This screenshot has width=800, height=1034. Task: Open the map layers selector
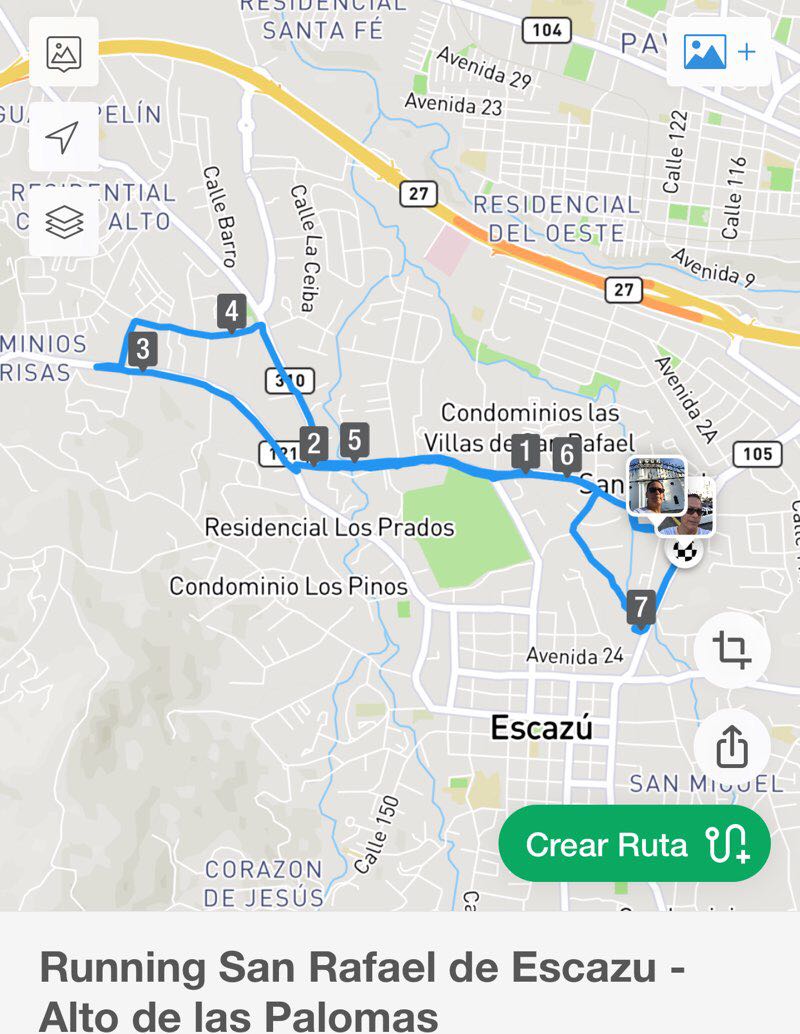click(64, 222)
